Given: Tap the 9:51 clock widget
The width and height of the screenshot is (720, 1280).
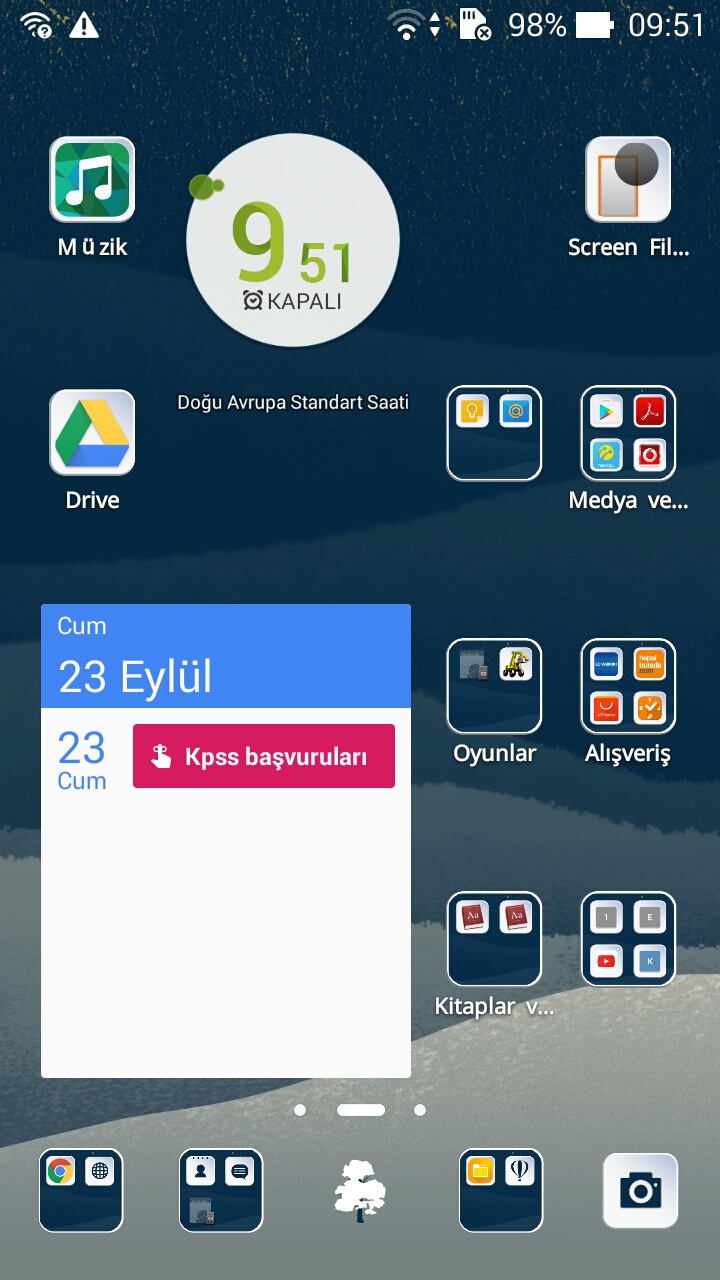Looking at the screenshot, I should click(293, 240).
